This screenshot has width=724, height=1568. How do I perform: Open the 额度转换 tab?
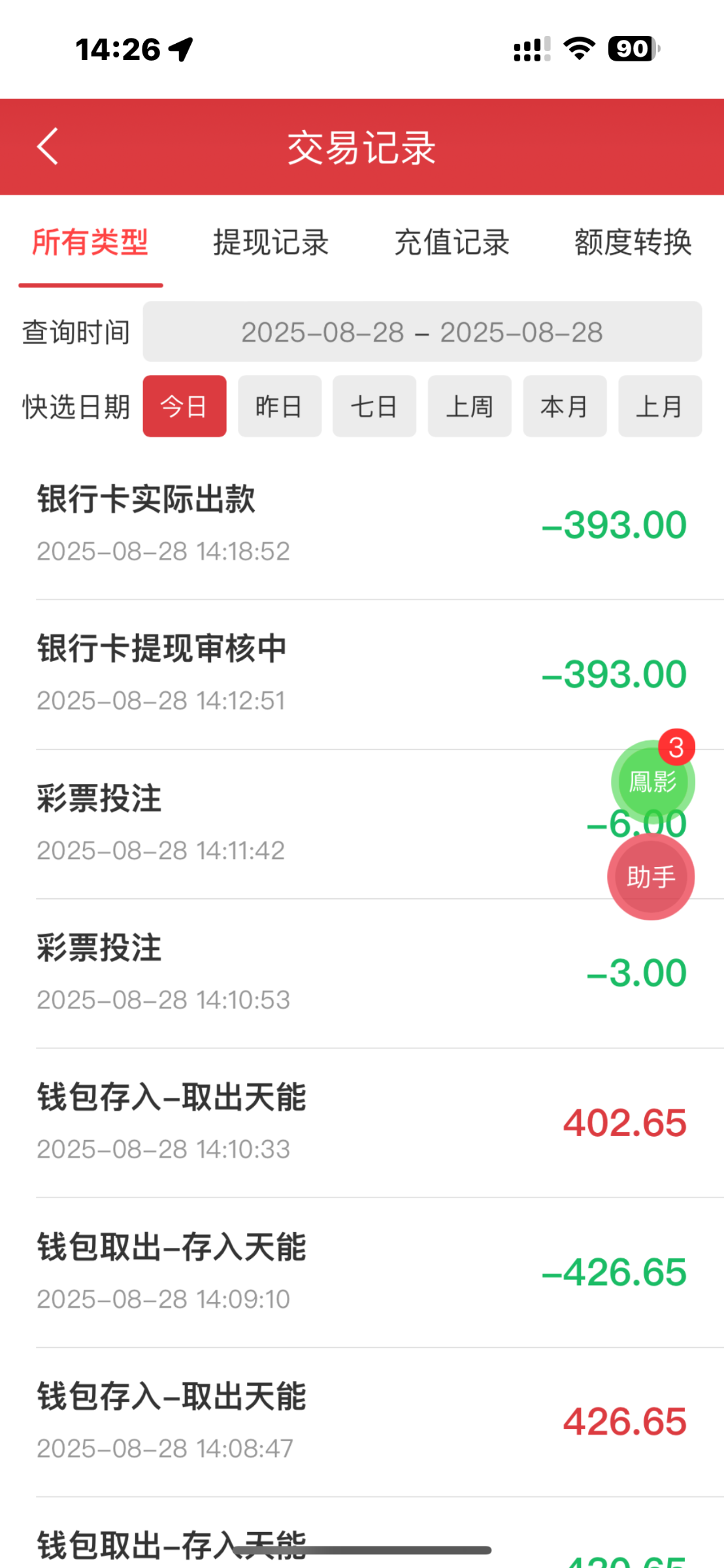point(633,243)
